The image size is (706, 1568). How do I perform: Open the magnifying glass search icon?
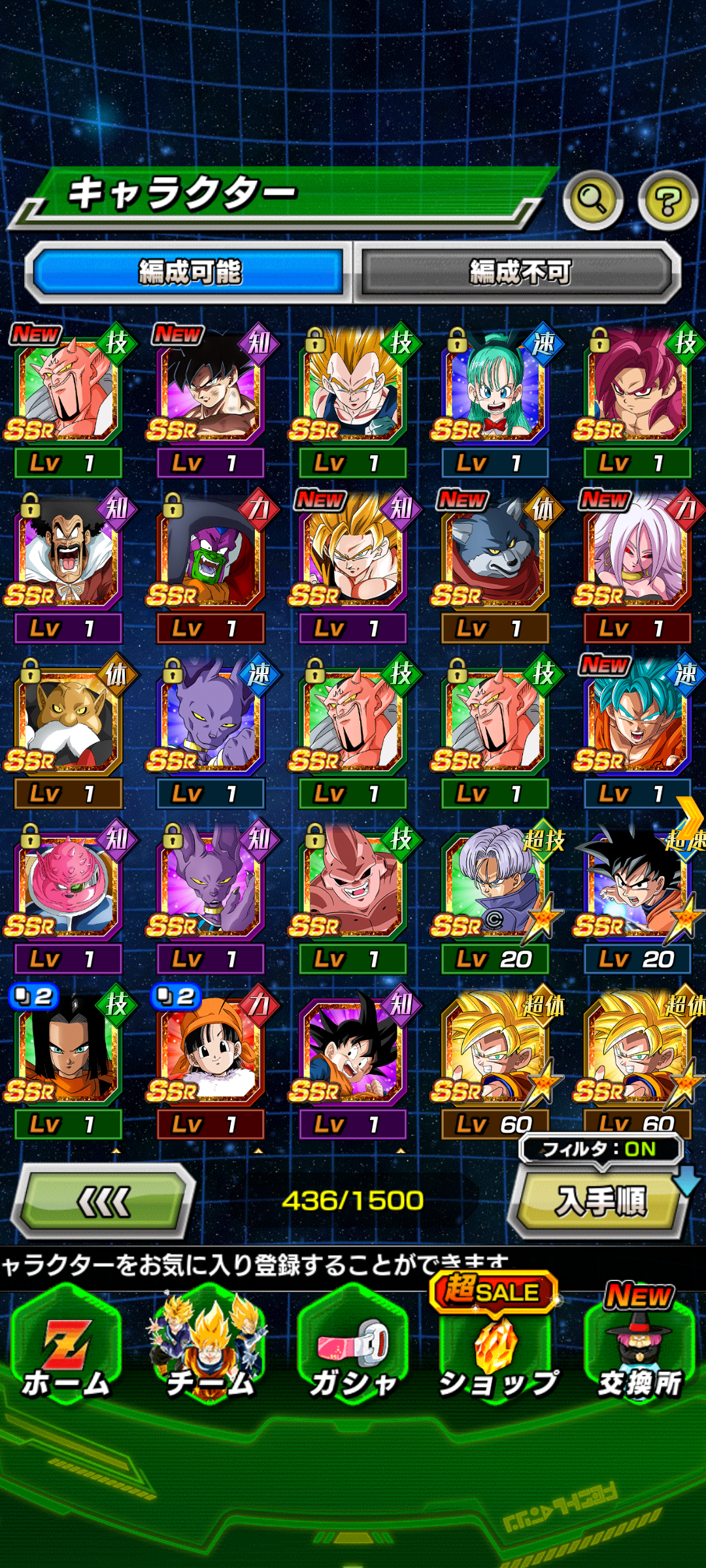tap(592, 199)
